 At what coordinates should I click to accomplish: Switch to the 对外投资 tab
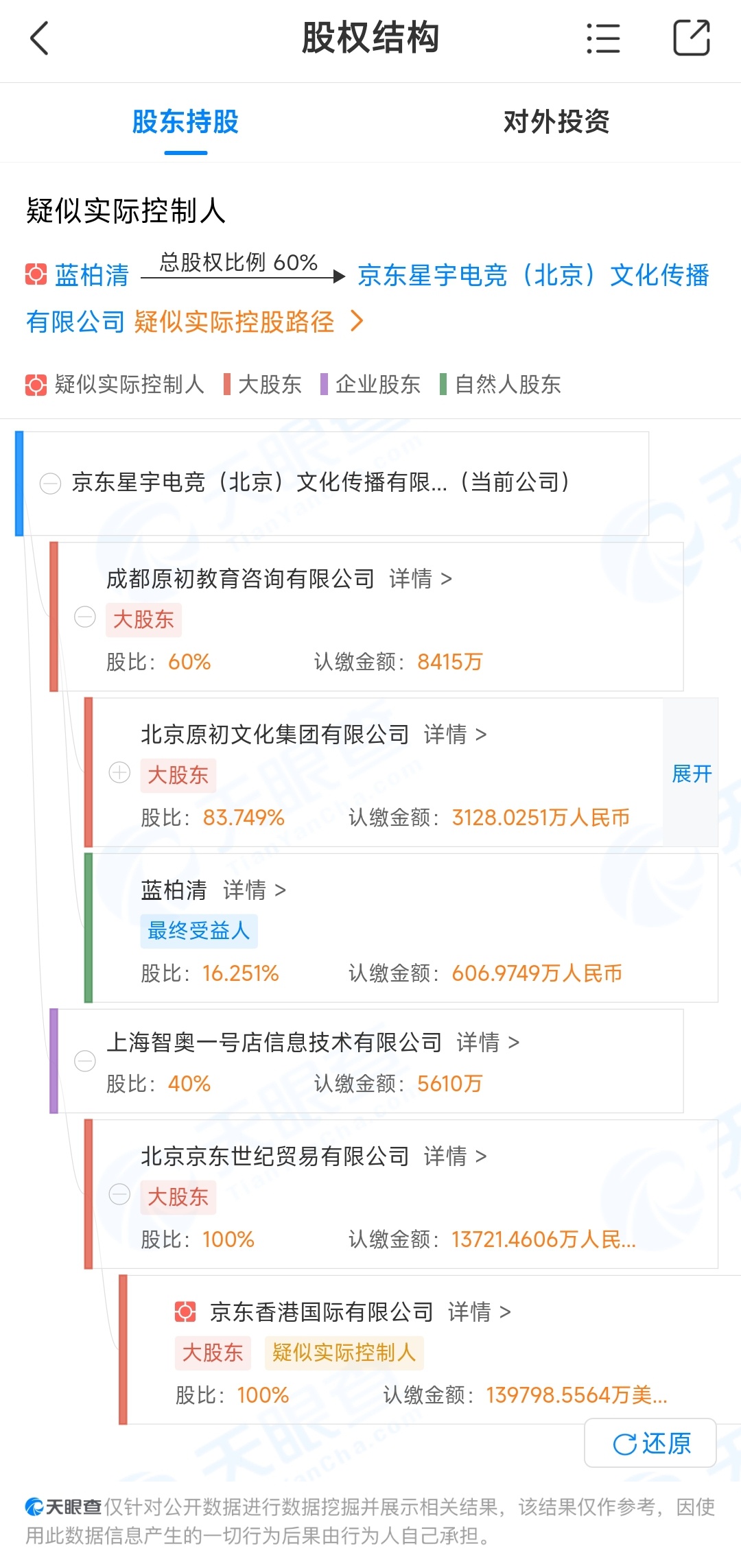click(x=556, y=122)
